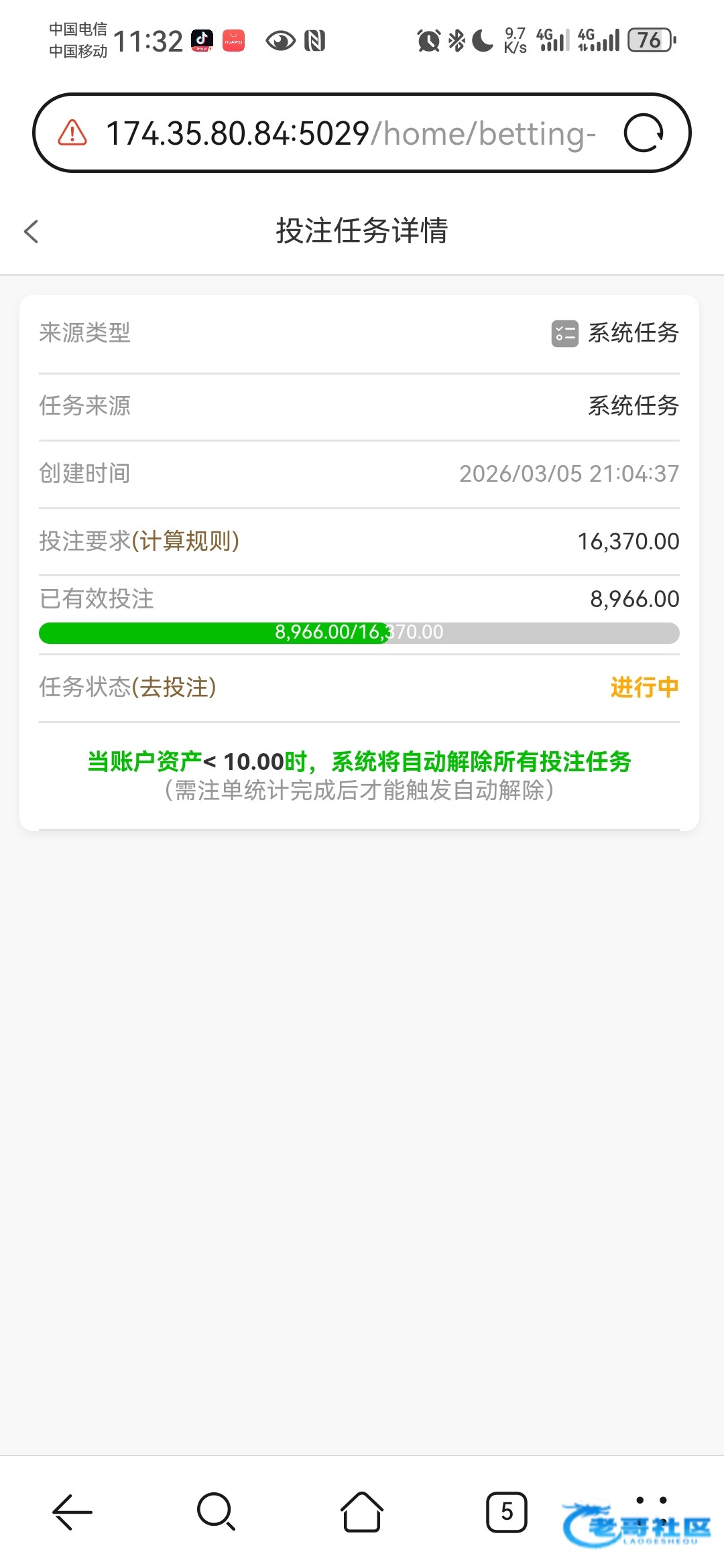The image size is (724, 1568).
Task: Tap the browser address bar URL
Action: (x=350, y=133)
